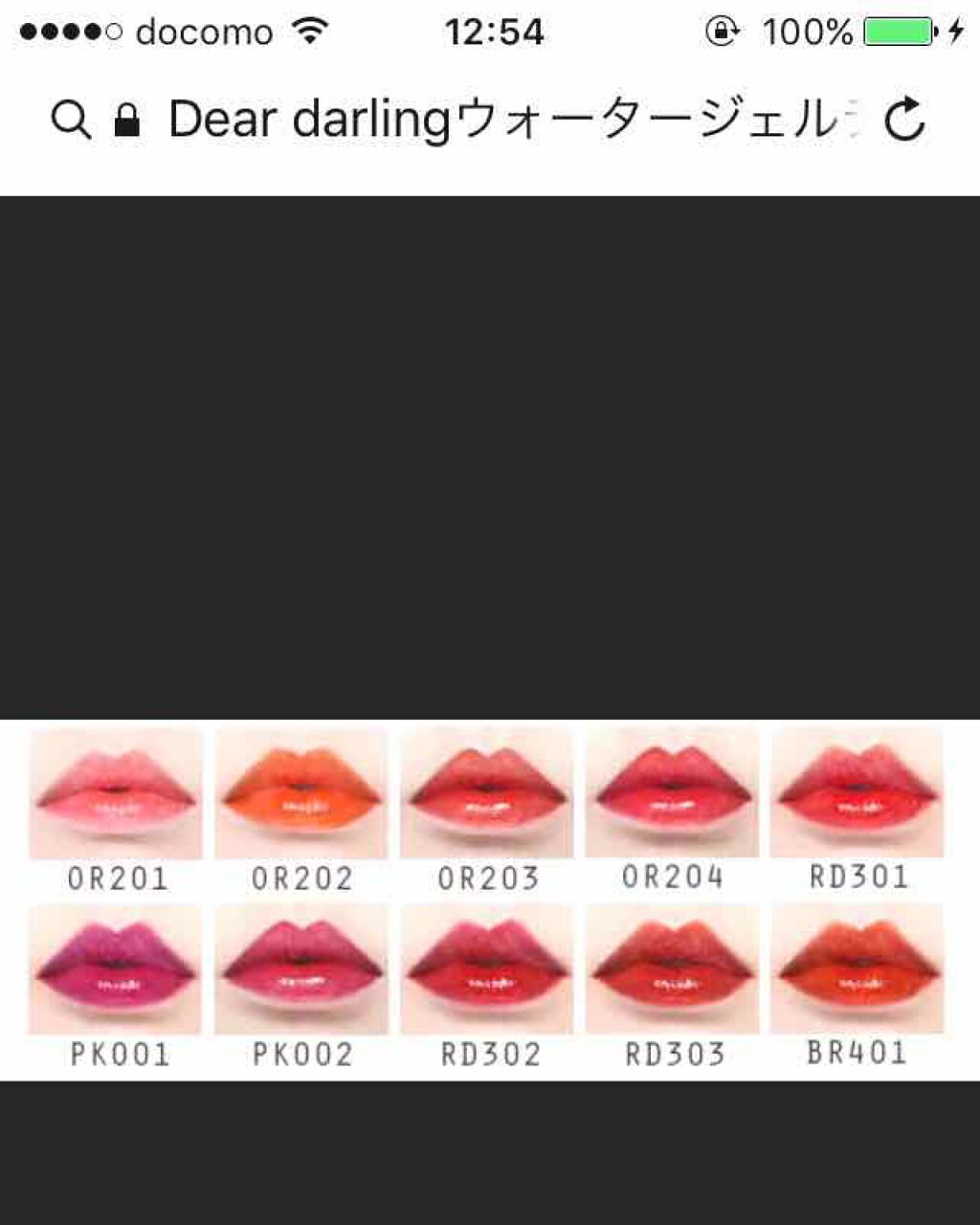Tap the Dear darling address bar

click(507, 121)
